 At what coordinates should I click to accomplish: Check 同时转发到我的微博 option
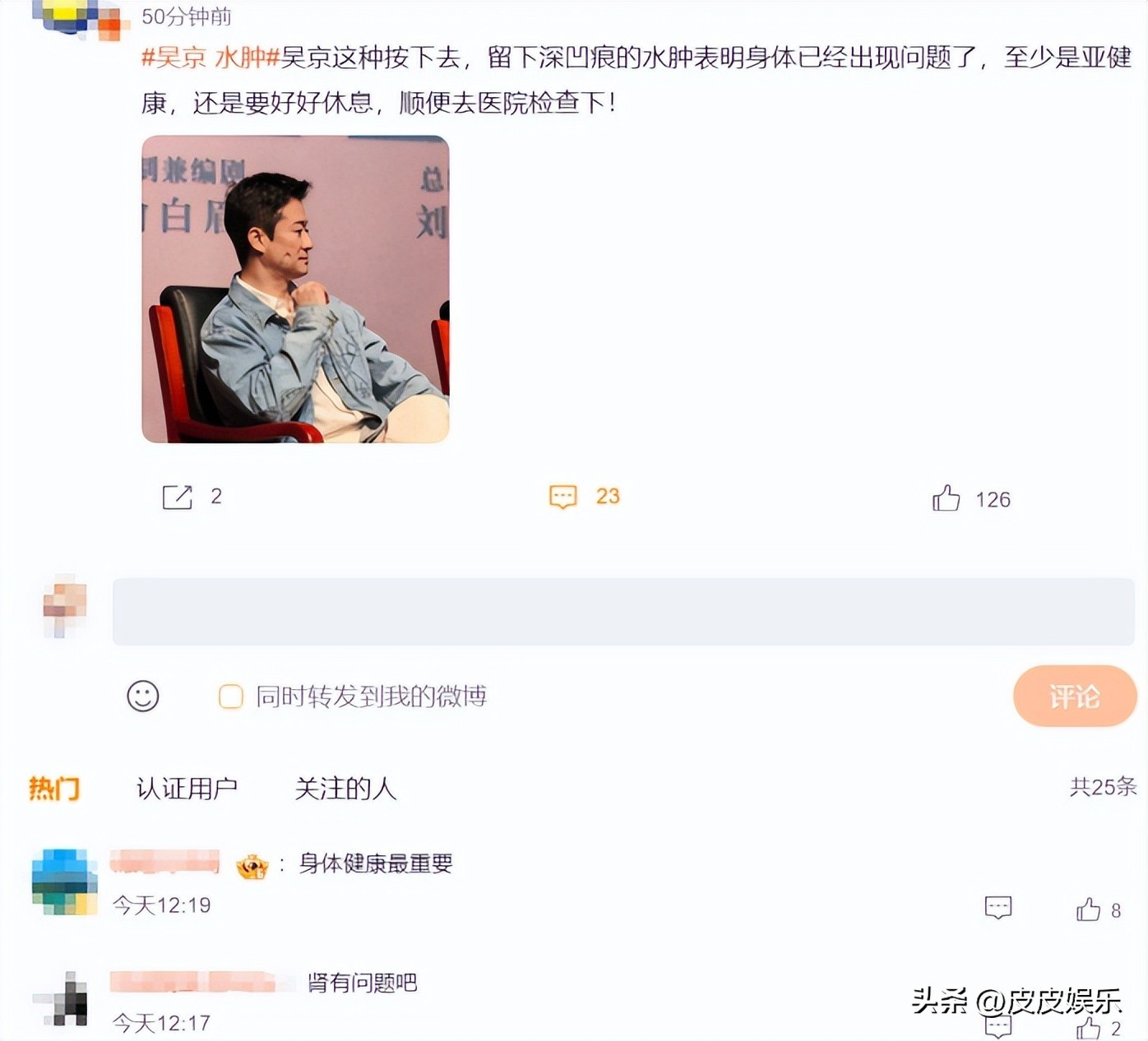pyautogui.click(x=231, y=696)
